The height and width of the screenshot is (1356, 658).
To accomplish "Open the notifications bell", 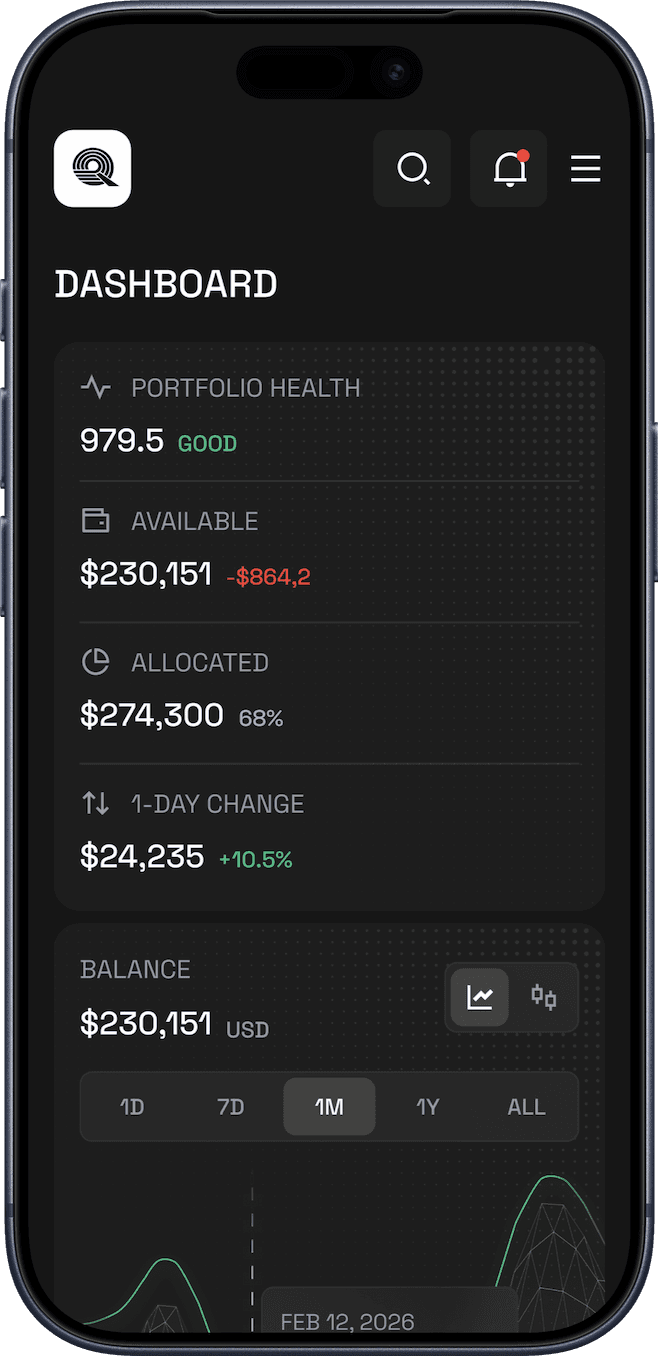I will [508, 169].
